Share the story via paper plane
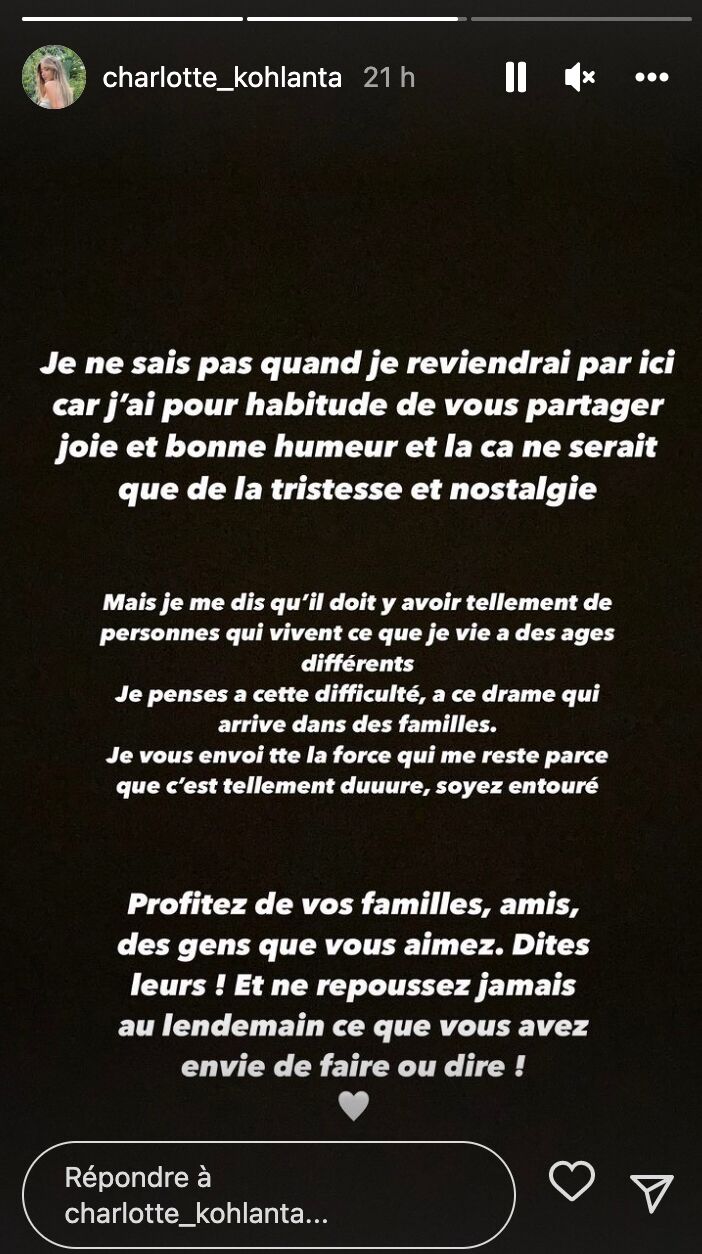The image size is (702, 1254). tap(652, 1191)
